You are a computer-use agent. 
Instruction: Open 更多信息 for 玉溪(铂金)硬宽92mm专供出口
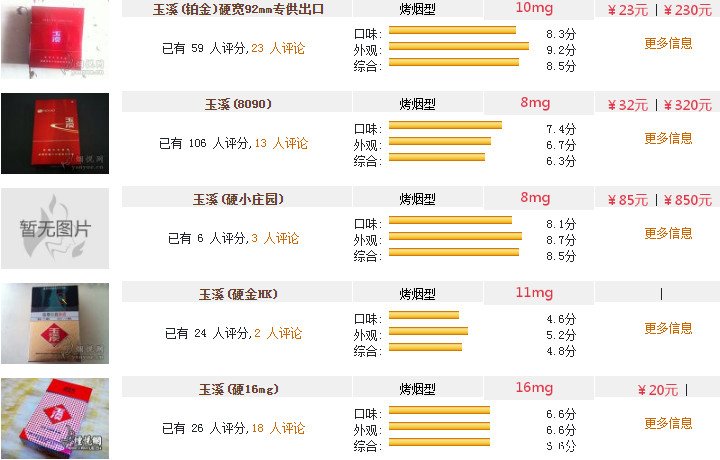pos(668,43)
